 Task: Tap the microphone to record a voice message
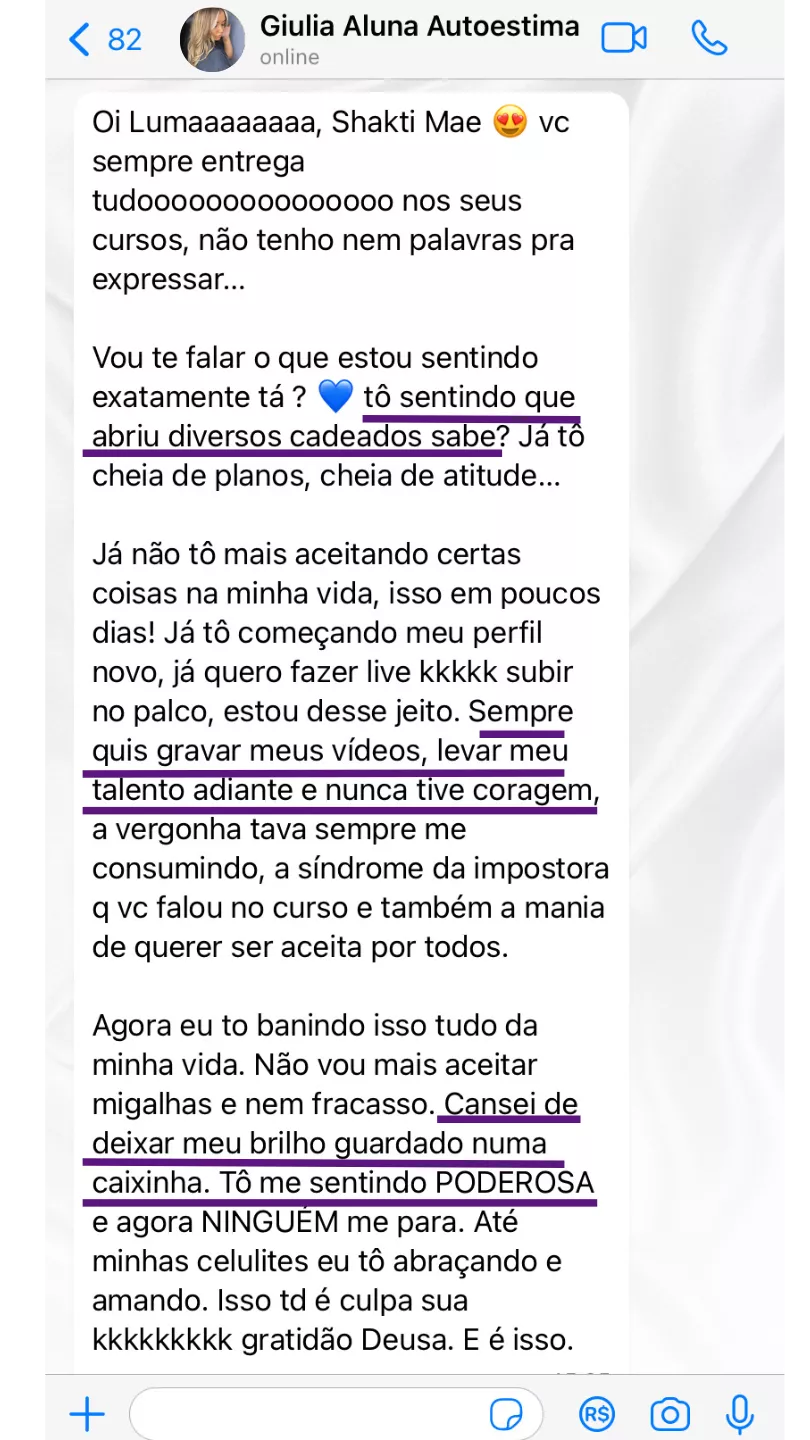coord(739,1414)
